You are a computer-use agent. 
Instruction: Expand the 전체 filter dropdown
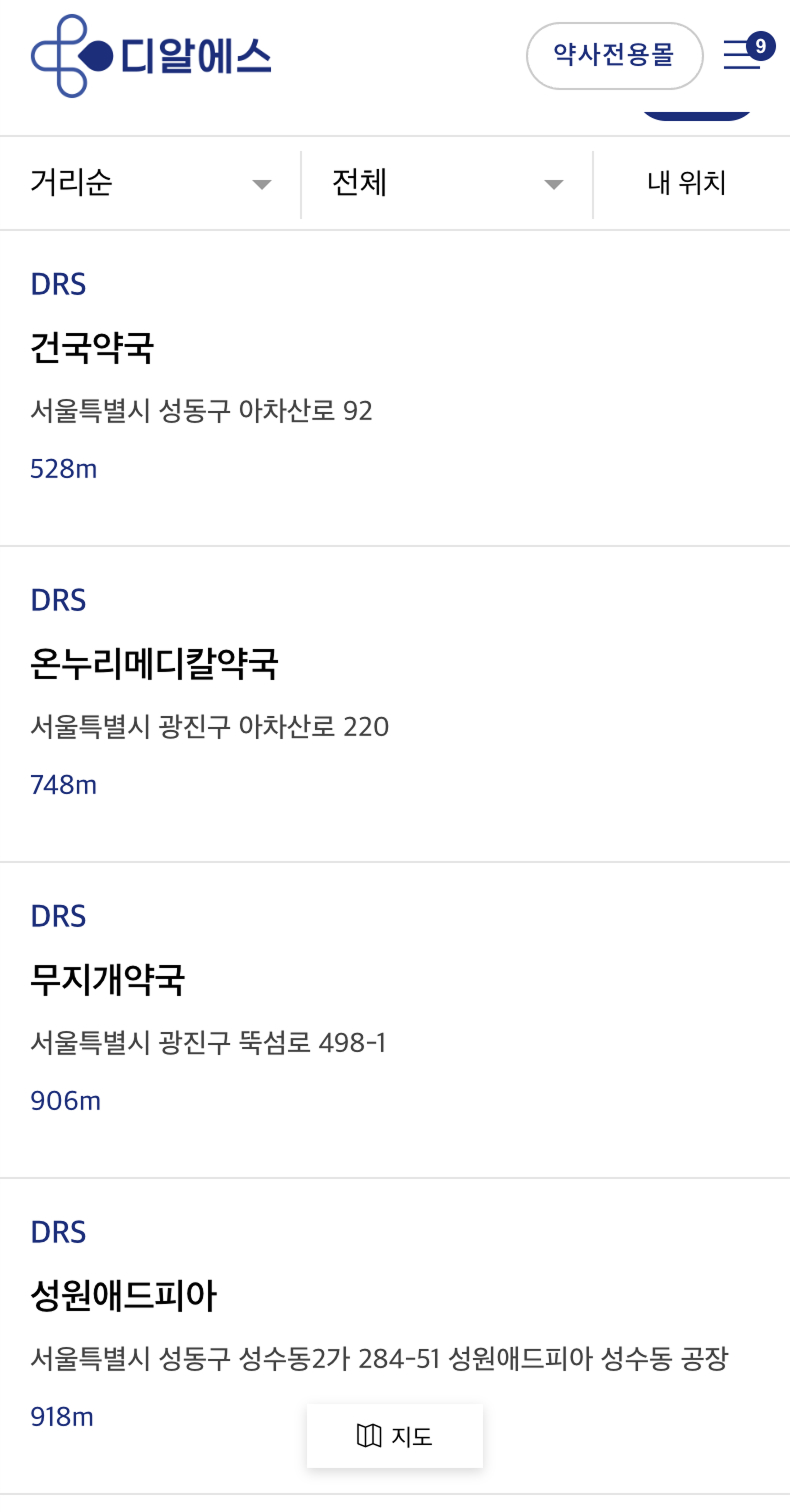(447, 184)
